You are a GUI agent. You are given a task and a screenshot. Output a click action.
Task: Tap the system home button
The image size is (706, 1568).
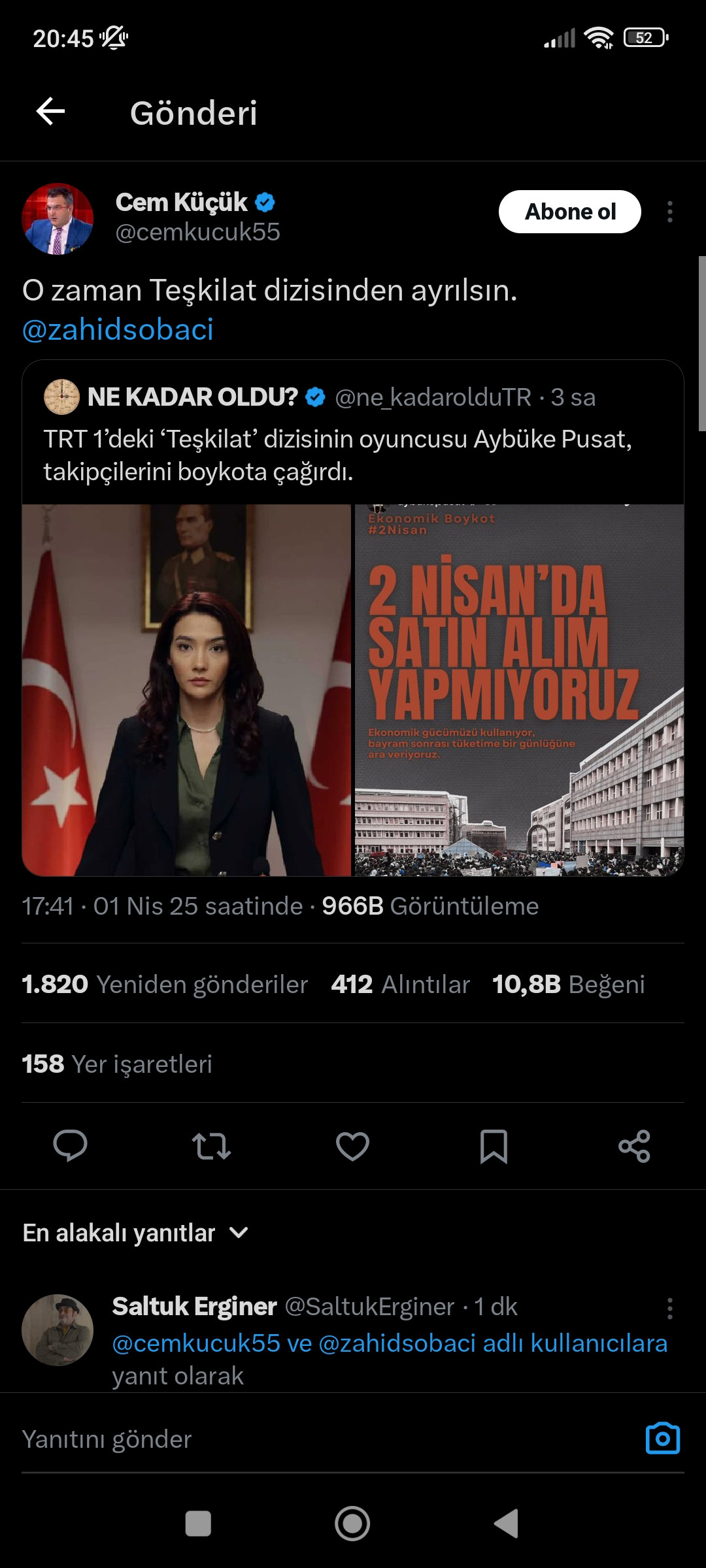coord(352,1524)
